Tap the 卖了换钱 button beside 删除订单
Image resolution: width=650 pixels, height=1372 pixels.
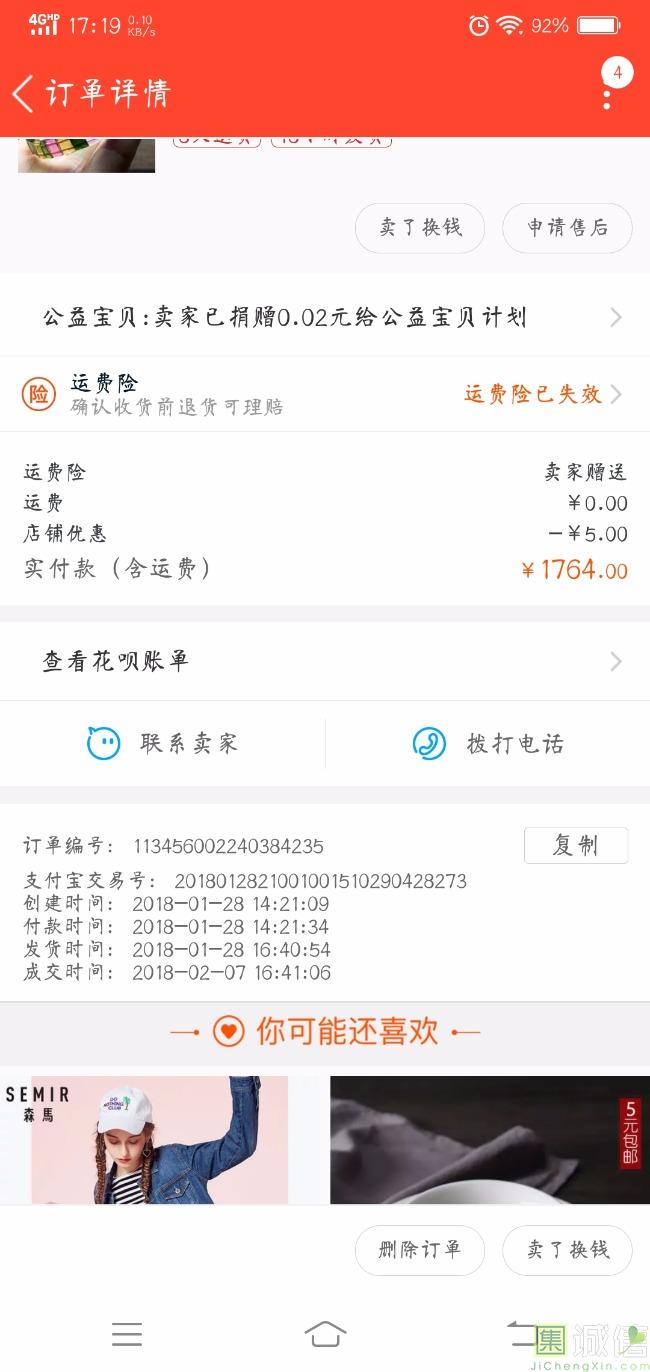pyautogui.click(x=567, y=1250)
